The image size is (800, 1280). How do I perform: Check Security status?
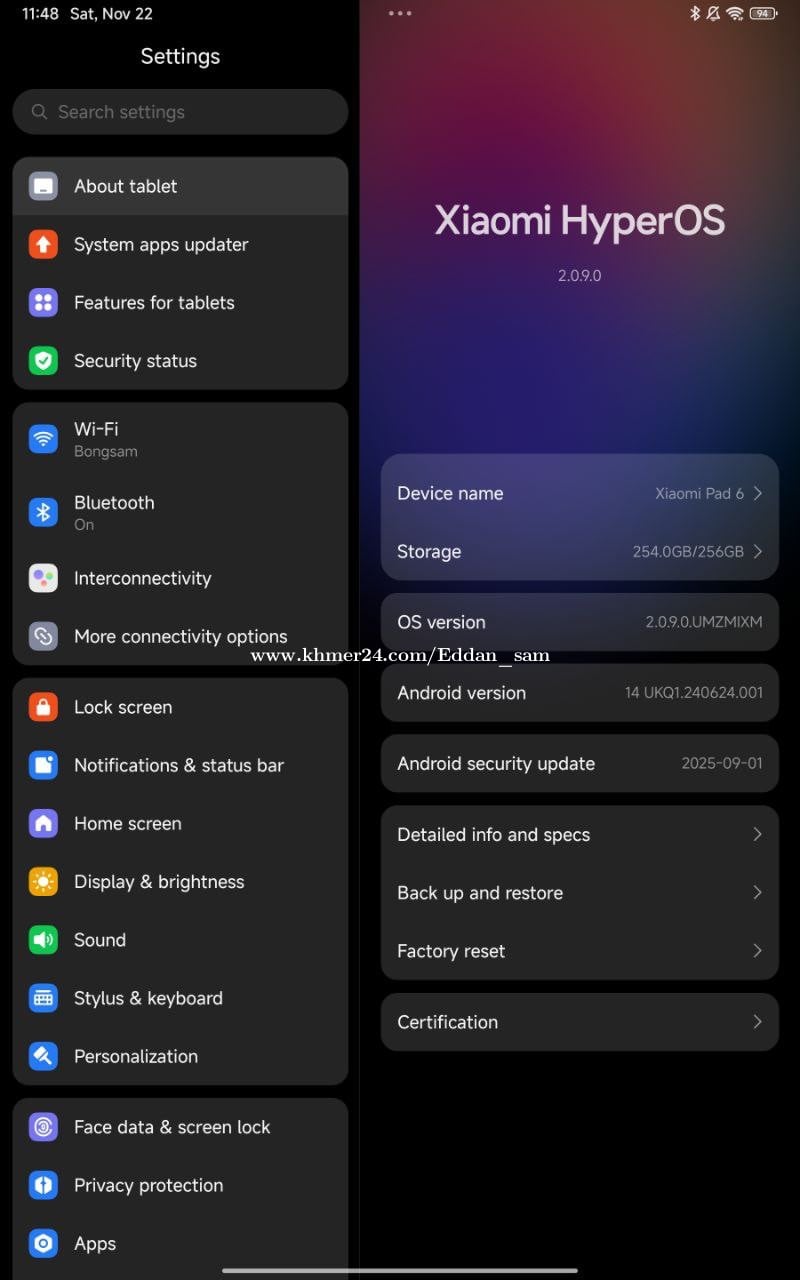coord(180,361)
